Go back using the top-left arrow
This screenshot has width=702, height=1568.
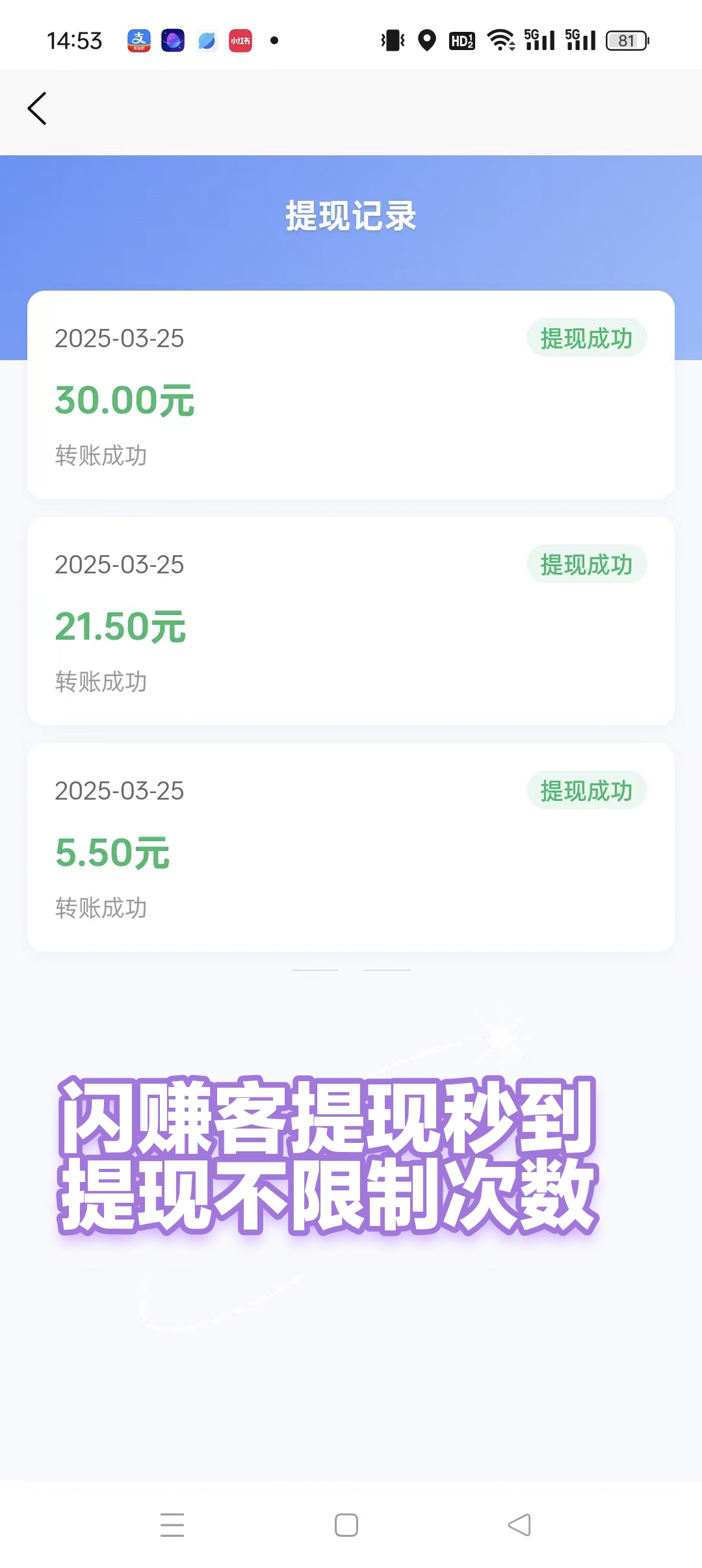[37, 109]
